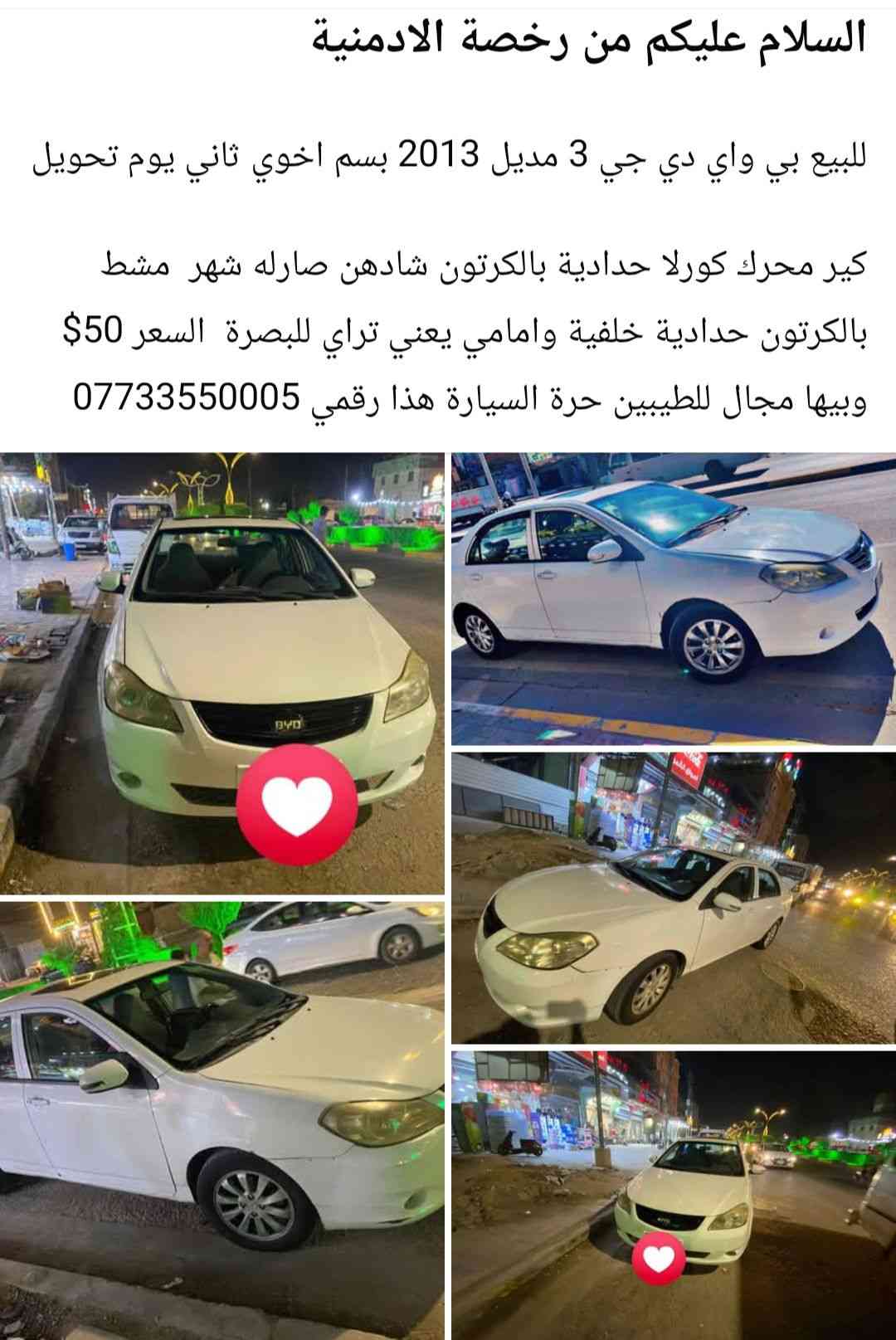This screenshot has width=896, height=1340.
Task: Open the distant front photo on the night street
Action: [x=672, y=1195]
